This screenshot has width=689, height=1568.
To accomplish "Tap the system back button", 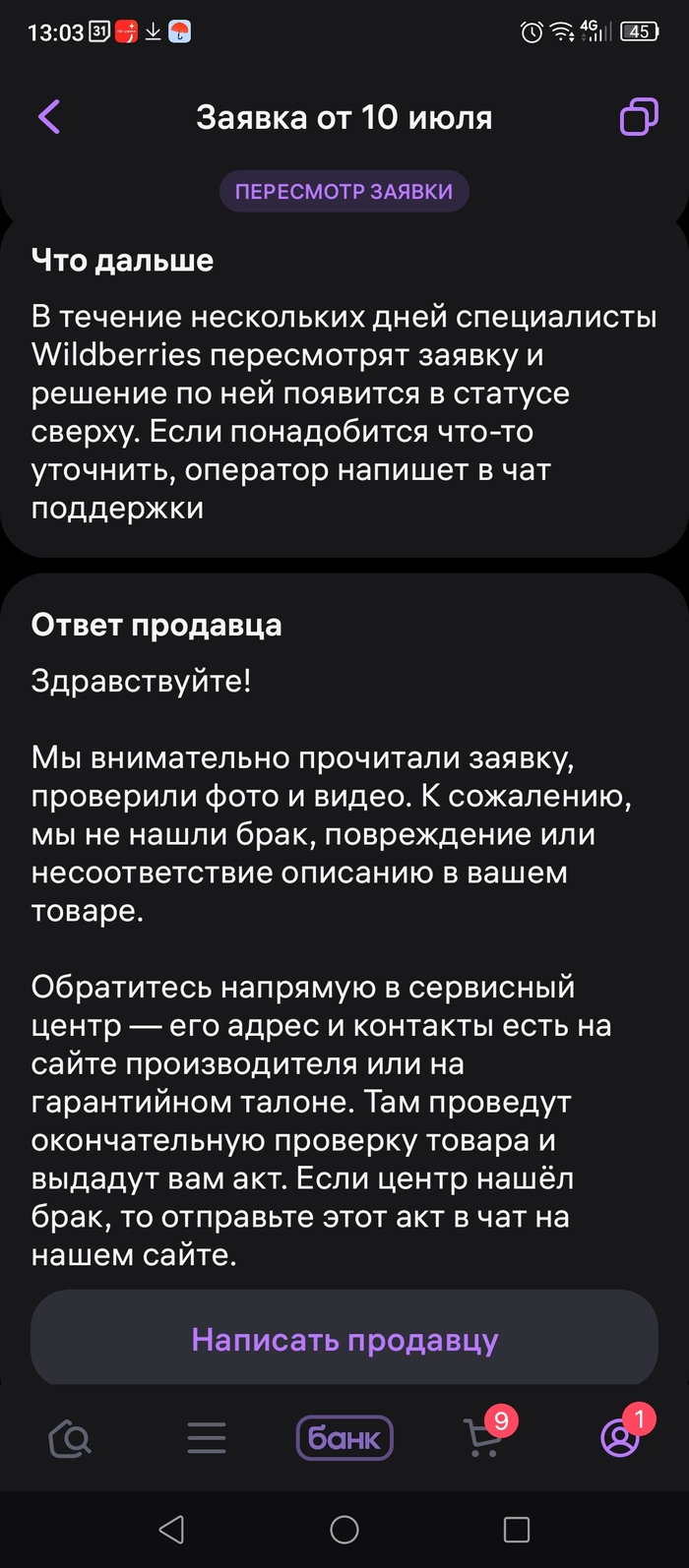I will pos(171,1530).
